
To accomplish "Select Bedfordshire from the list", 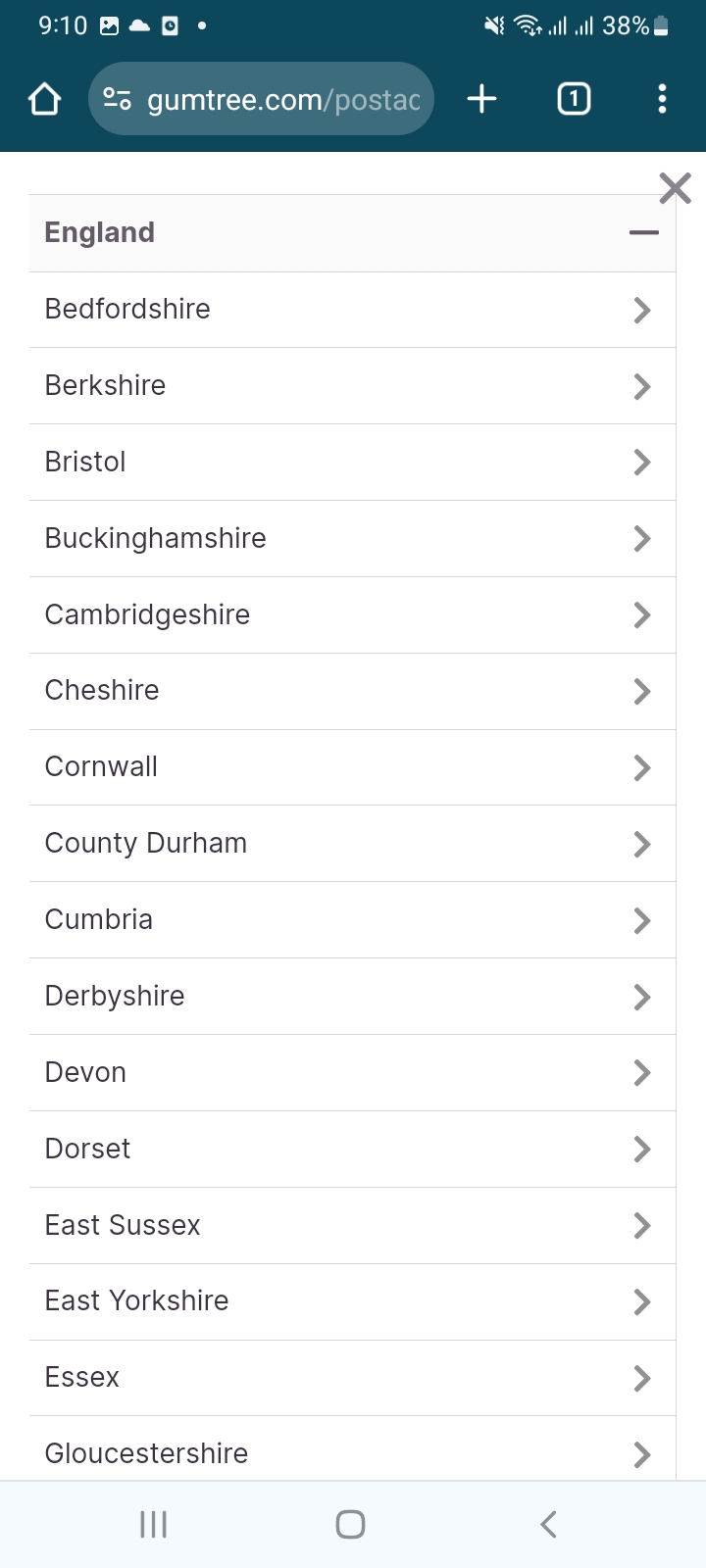I will [353, 310].
